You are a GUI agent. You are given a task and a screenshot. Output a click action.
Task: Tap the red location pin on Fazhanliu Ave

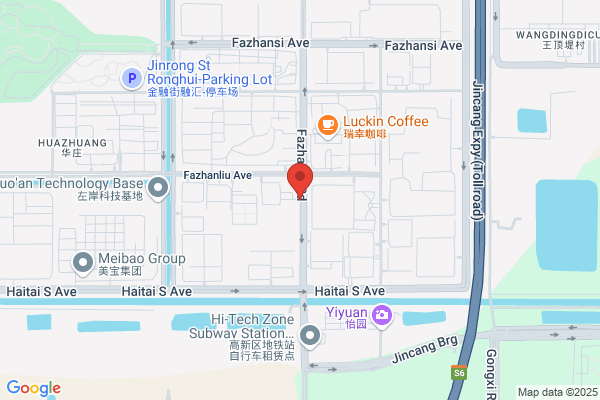tap(300, 180)
